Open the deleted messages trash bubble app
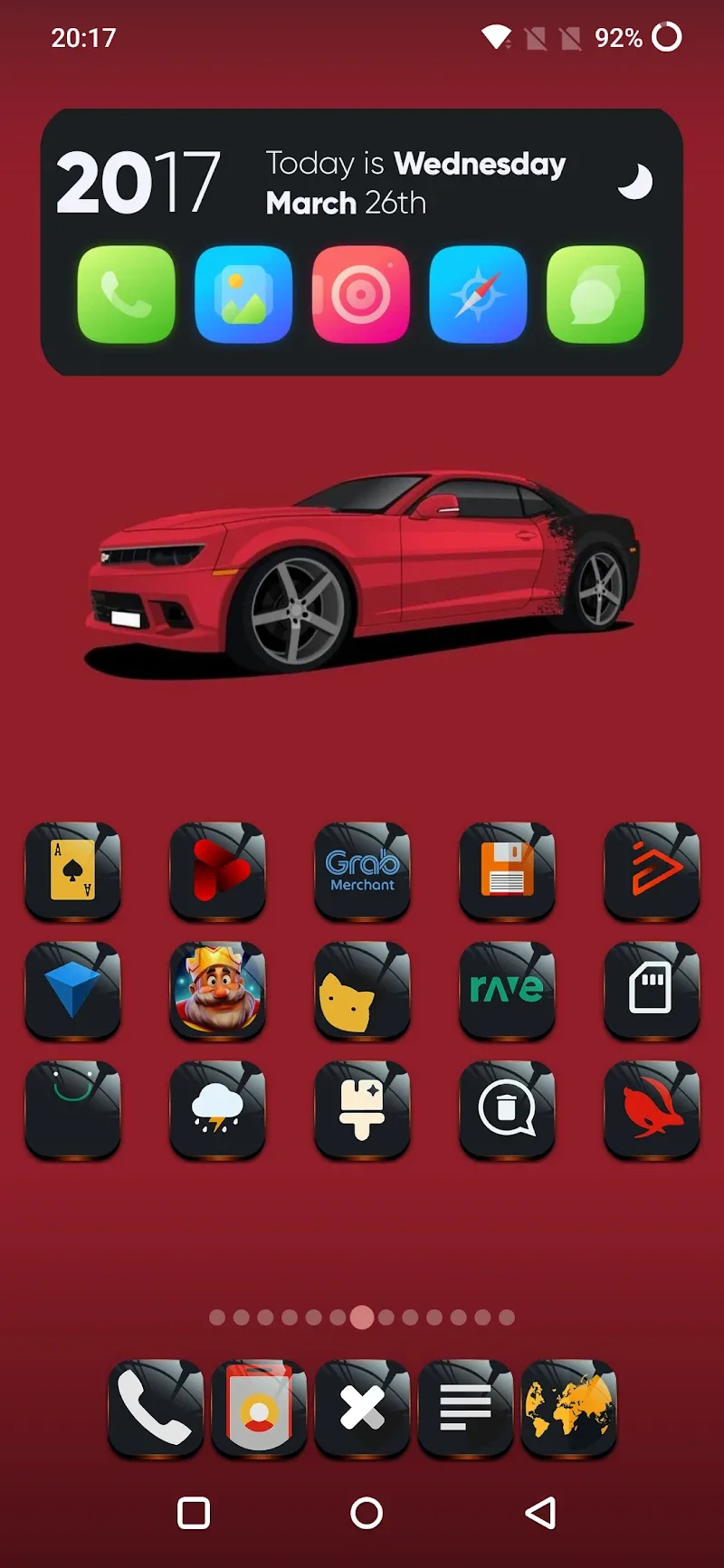This screenshot has height=1568, width=724. click(x=507, y=1109)
